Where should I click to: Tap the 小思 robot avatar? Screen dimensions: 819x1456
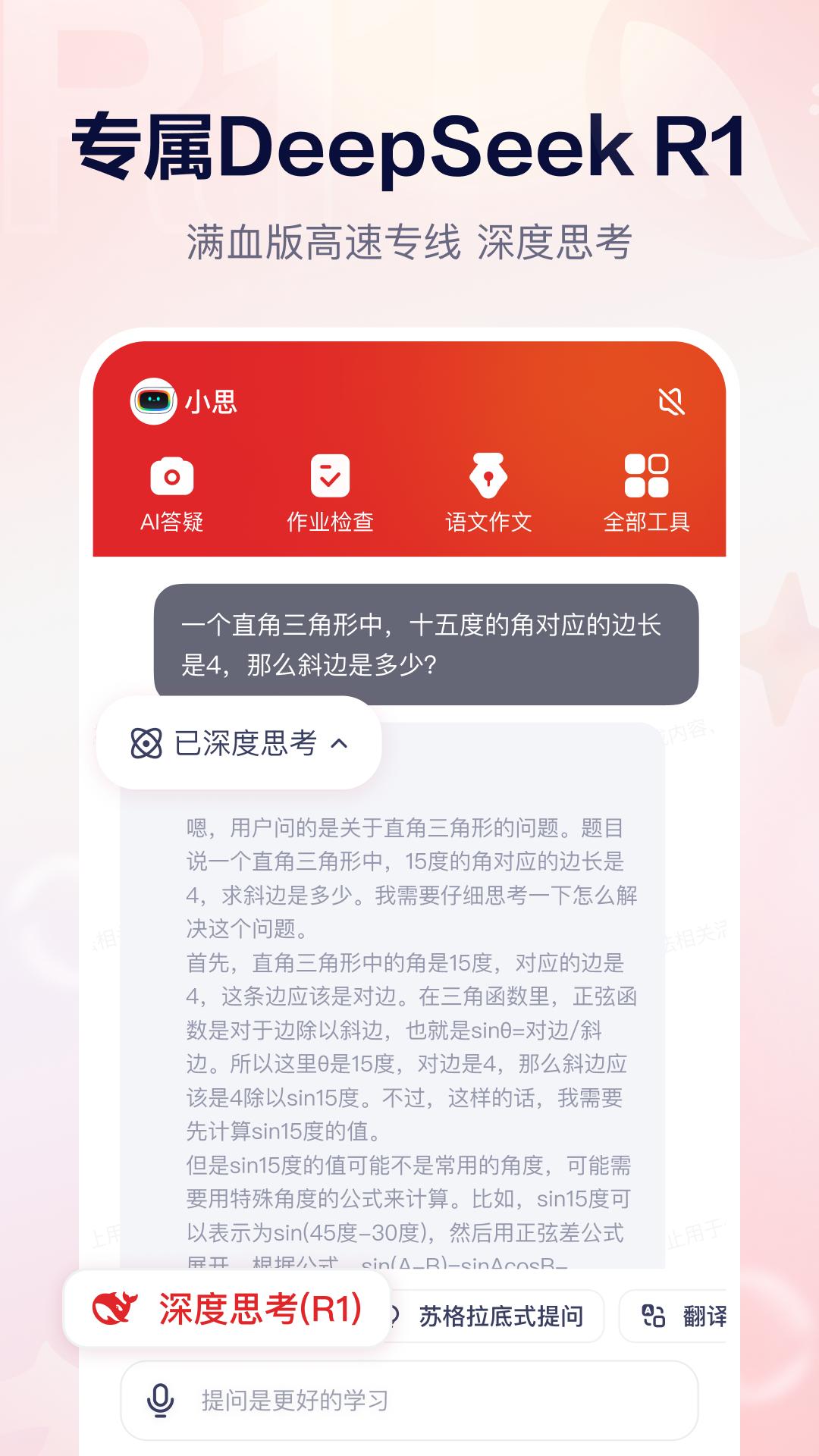[154, 403]
